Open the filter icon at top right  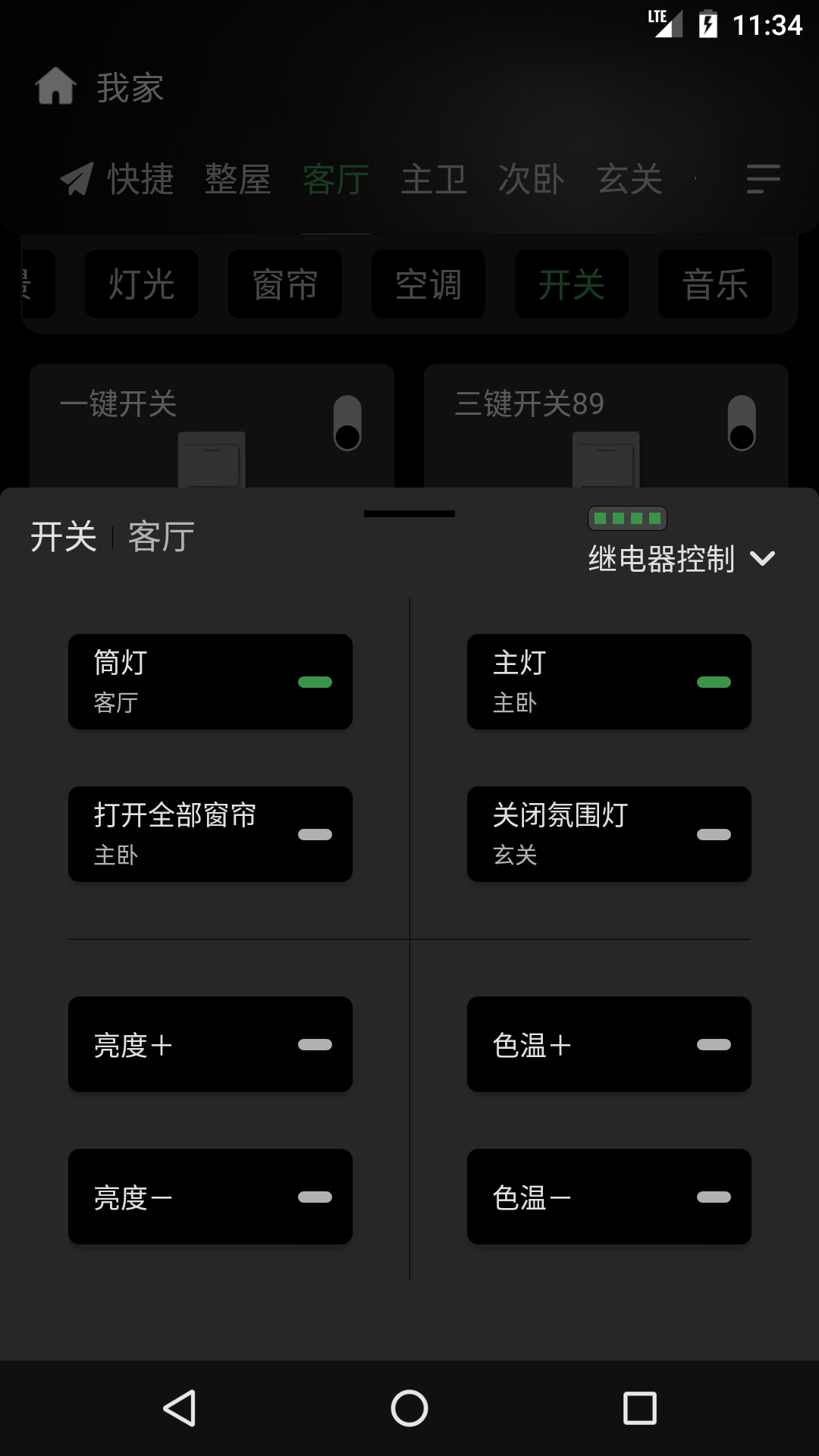[x=762, y=180]
